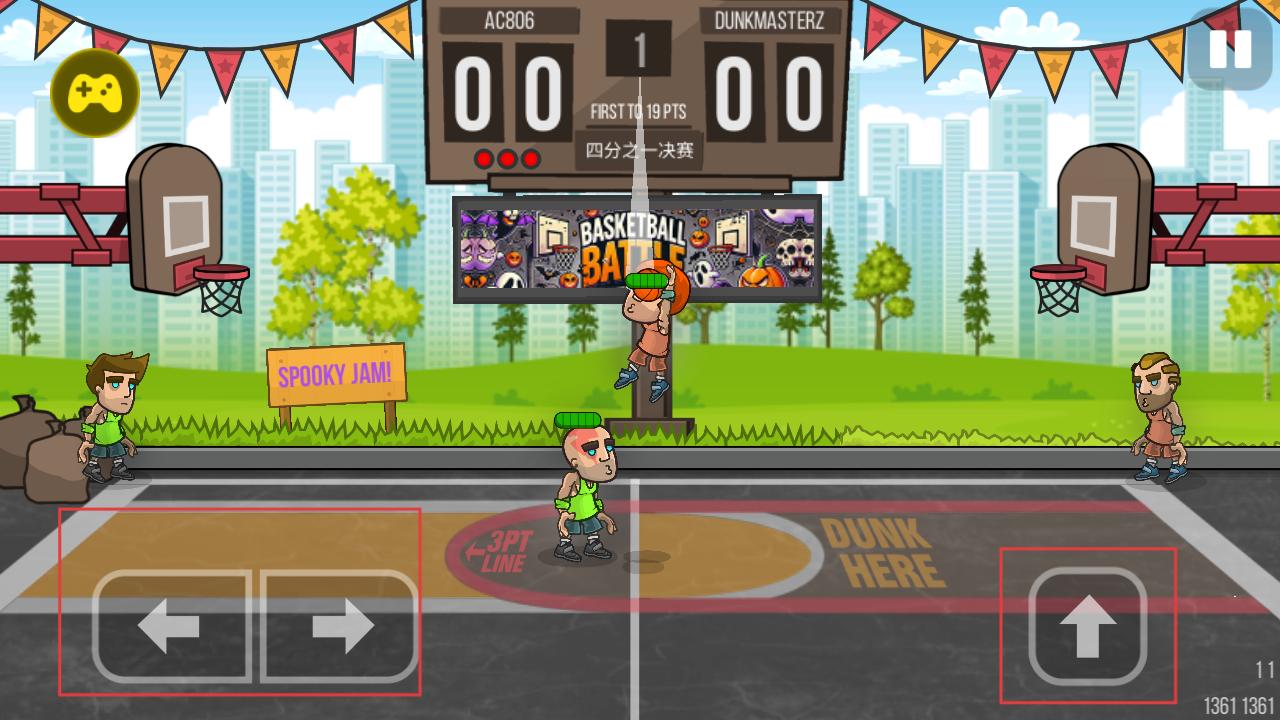1280x720 pixels.
Task: Open the yellow gamepad controller icon
Action: [95, 93]
